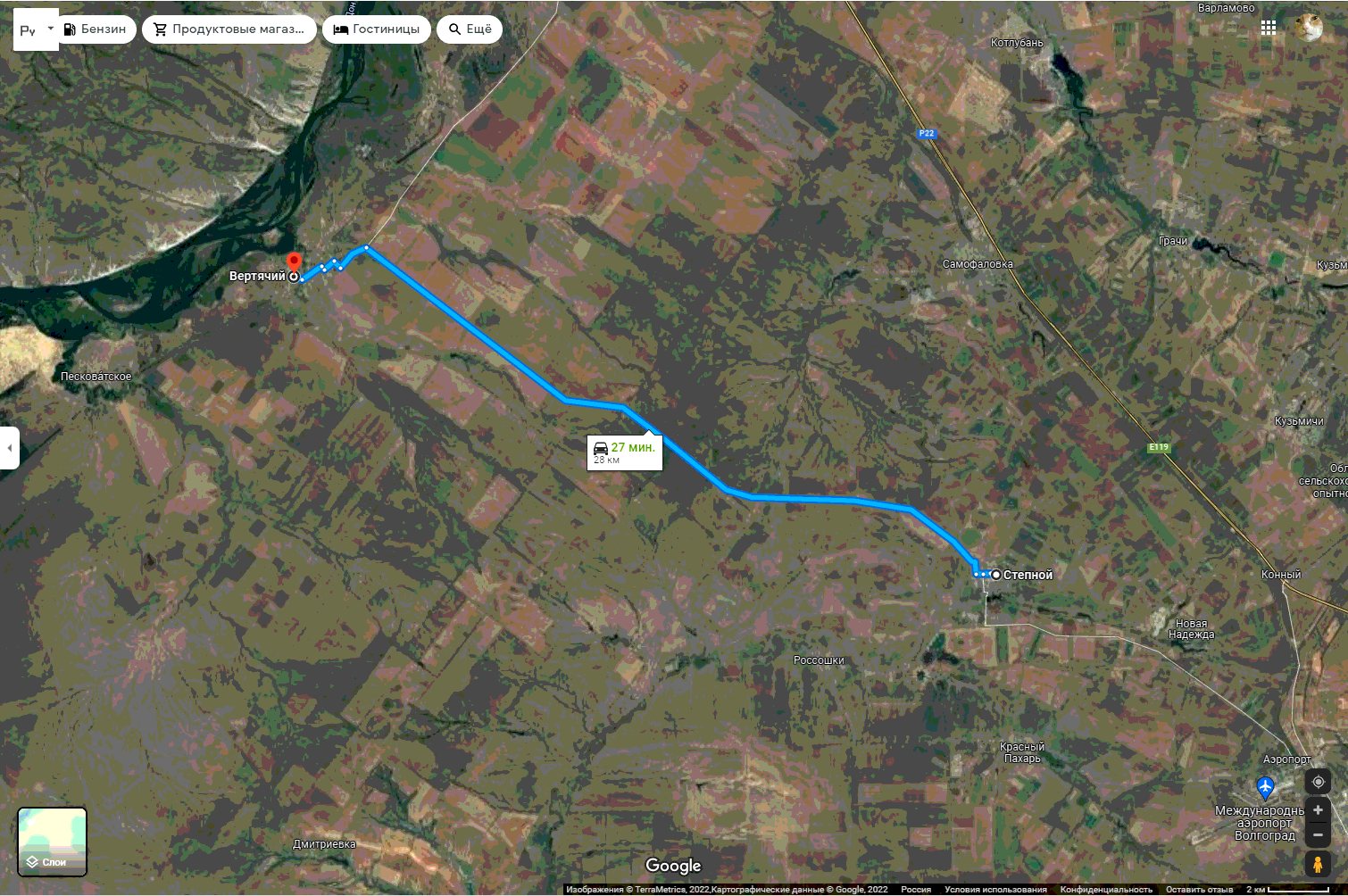This screenshot has width=1348, height=896.
Task: Open the Слои layers switcher
Action: coord(53,842)
